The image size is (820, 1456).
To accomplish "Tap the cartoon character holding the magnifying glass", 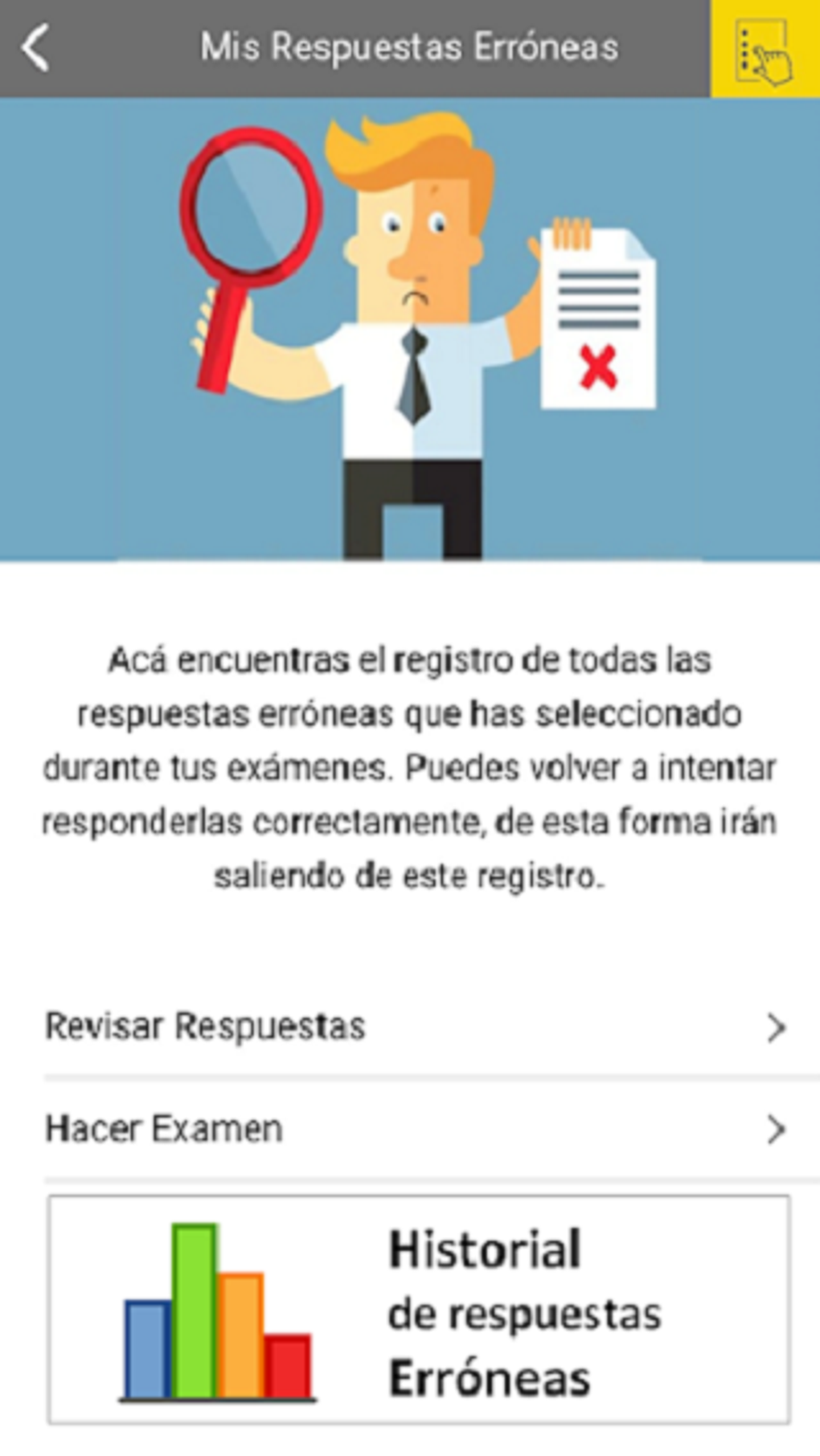I will pyautogui.click(x=410, y=322).
